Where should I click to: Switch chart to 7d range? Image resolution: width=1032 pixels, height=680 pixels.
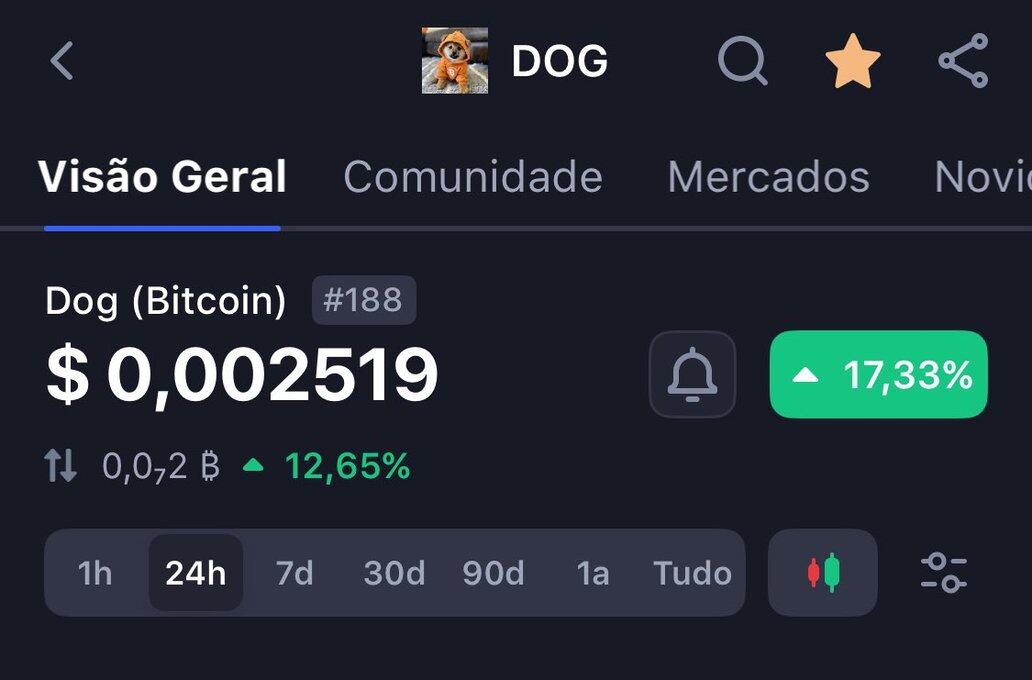click(x=294, y=573)
